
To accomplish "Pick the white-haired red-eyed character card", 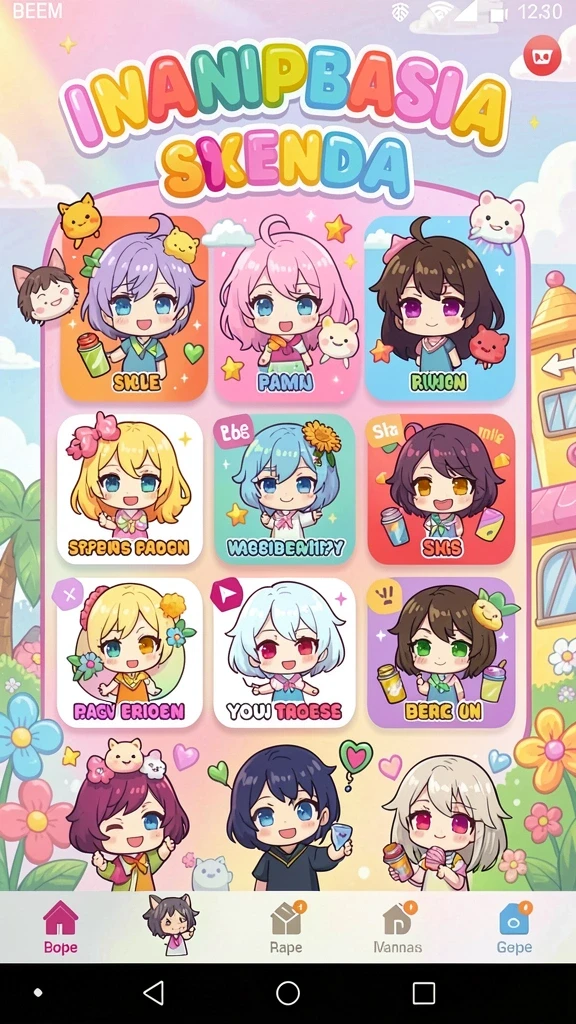I will point(284,652).
